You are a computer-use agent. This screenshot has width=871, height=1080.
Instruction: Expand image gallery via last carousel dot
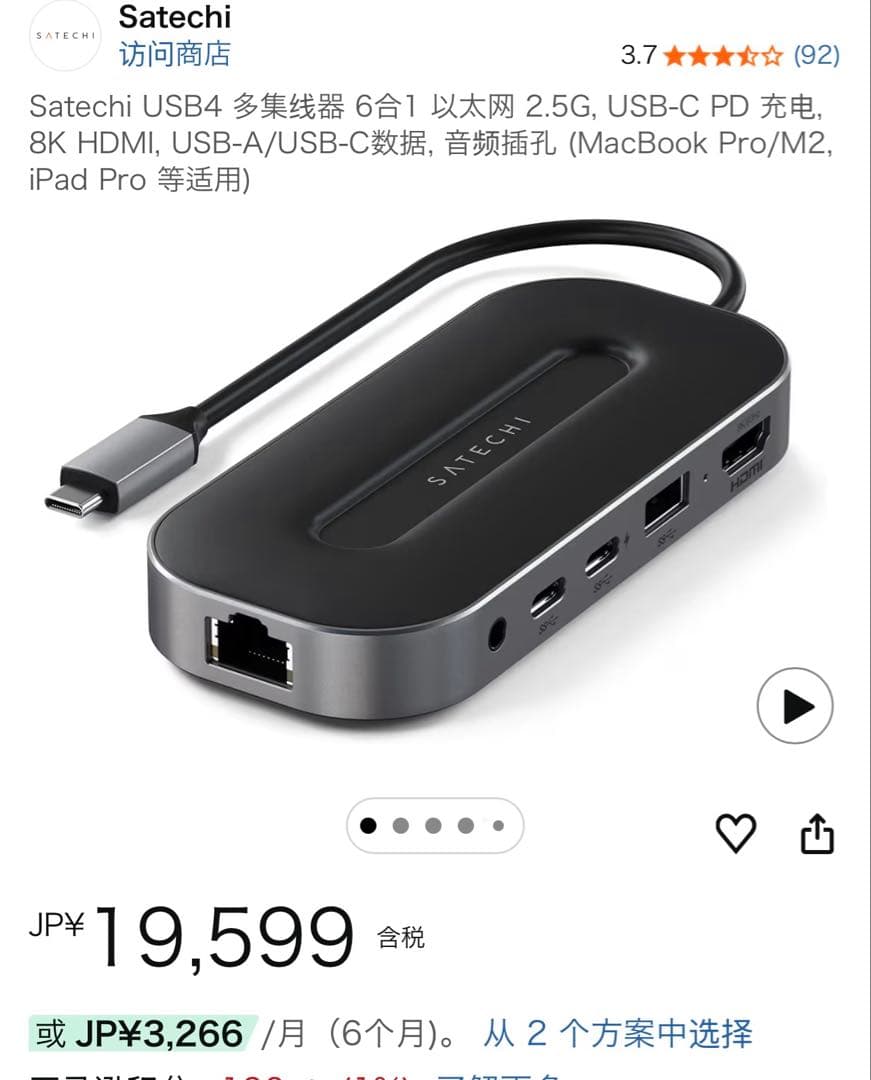500,824
